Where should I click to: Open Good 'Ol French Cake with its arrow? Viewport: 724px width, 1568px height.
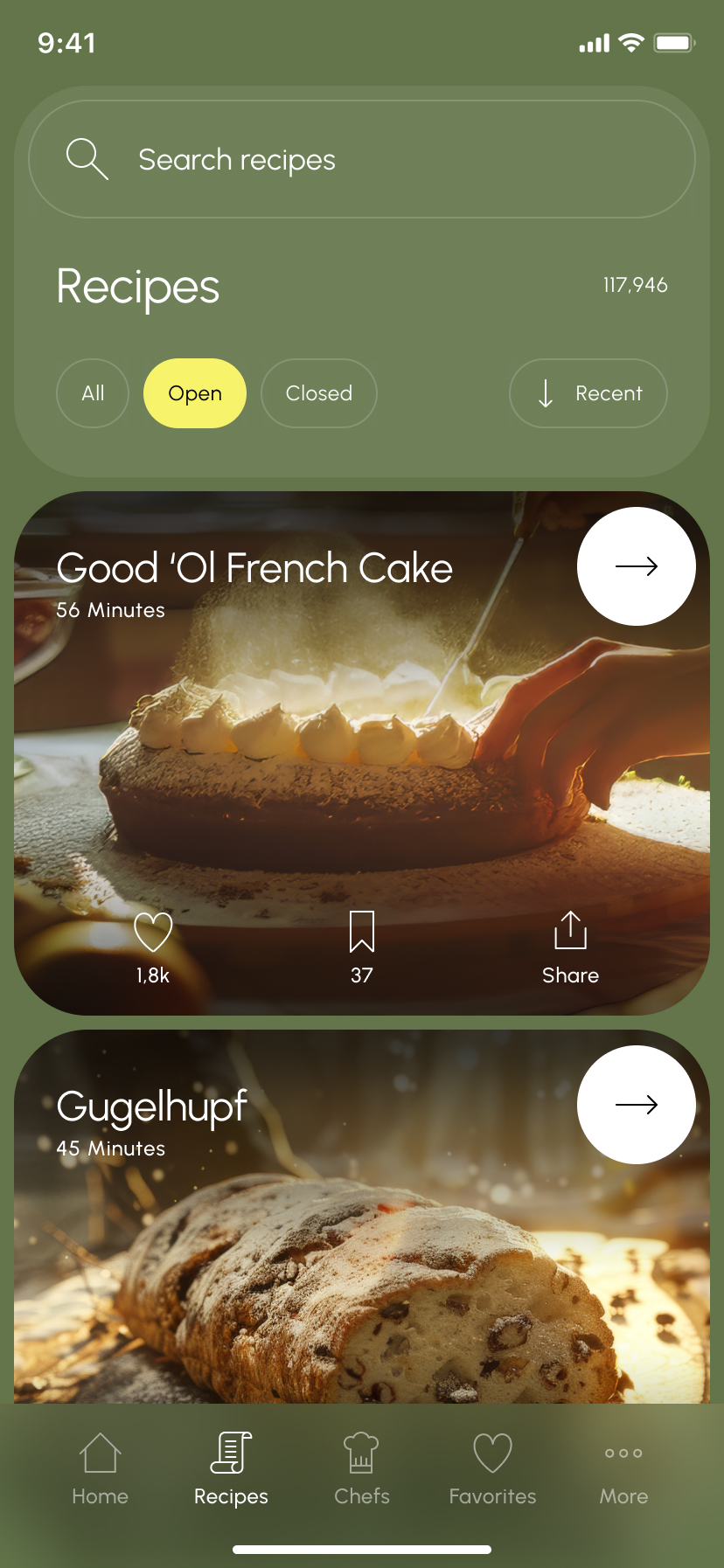(x=637, y=566)
